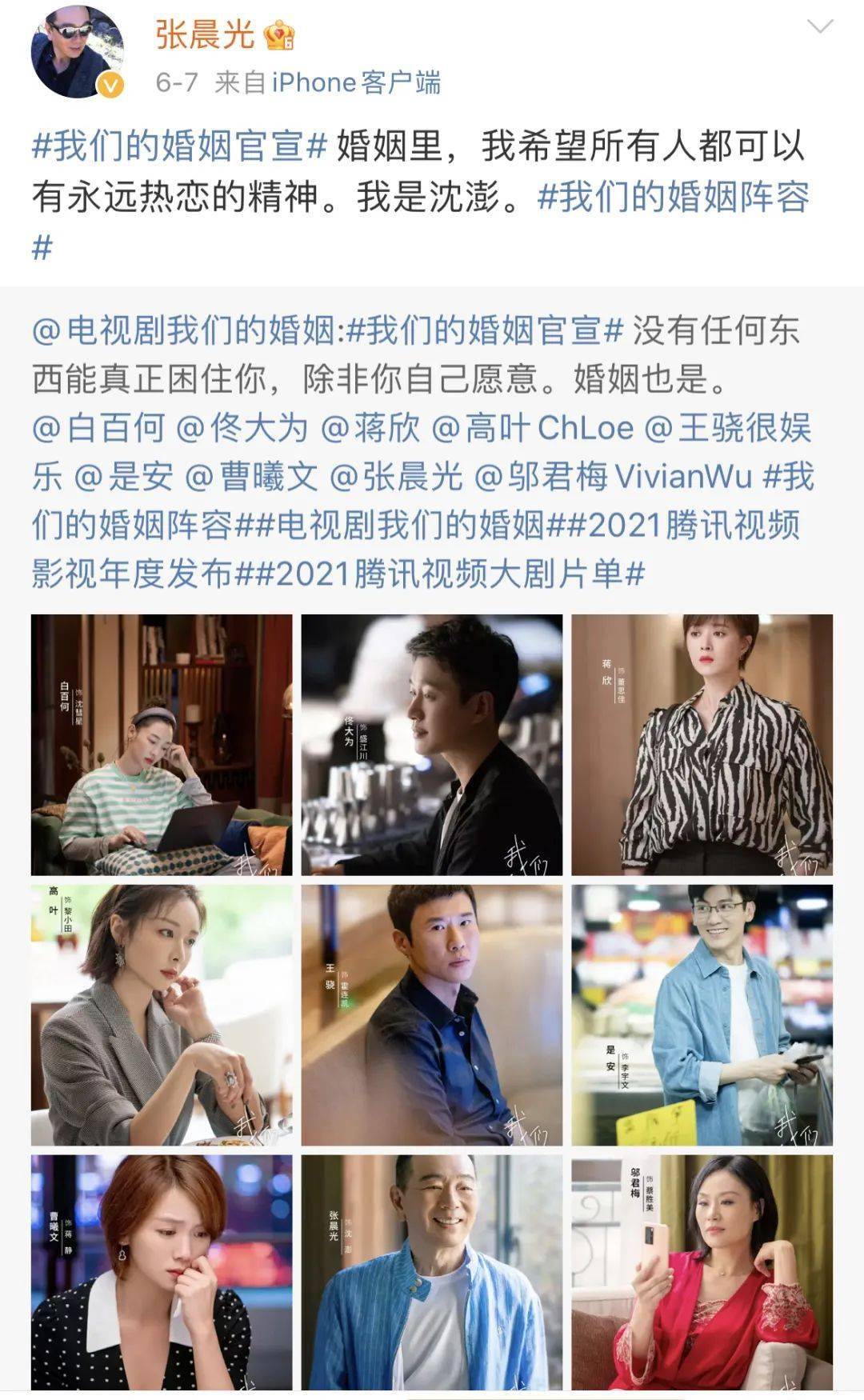Viewport: 864px width, 1400px height.
Task: Open mention @佟大为
Action: (x=242, y=428)
